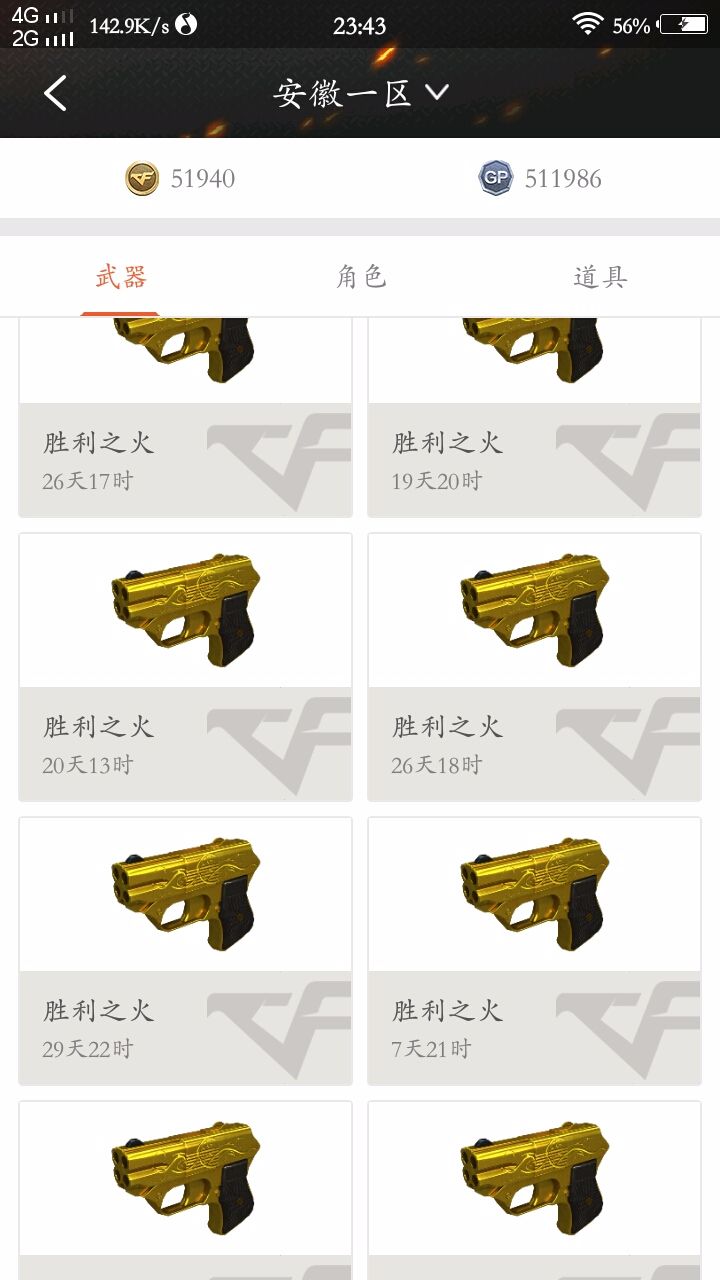Open 胜利之火 card with 29天22时 left
Viewport: 720px width, 1280px height.
185,951
